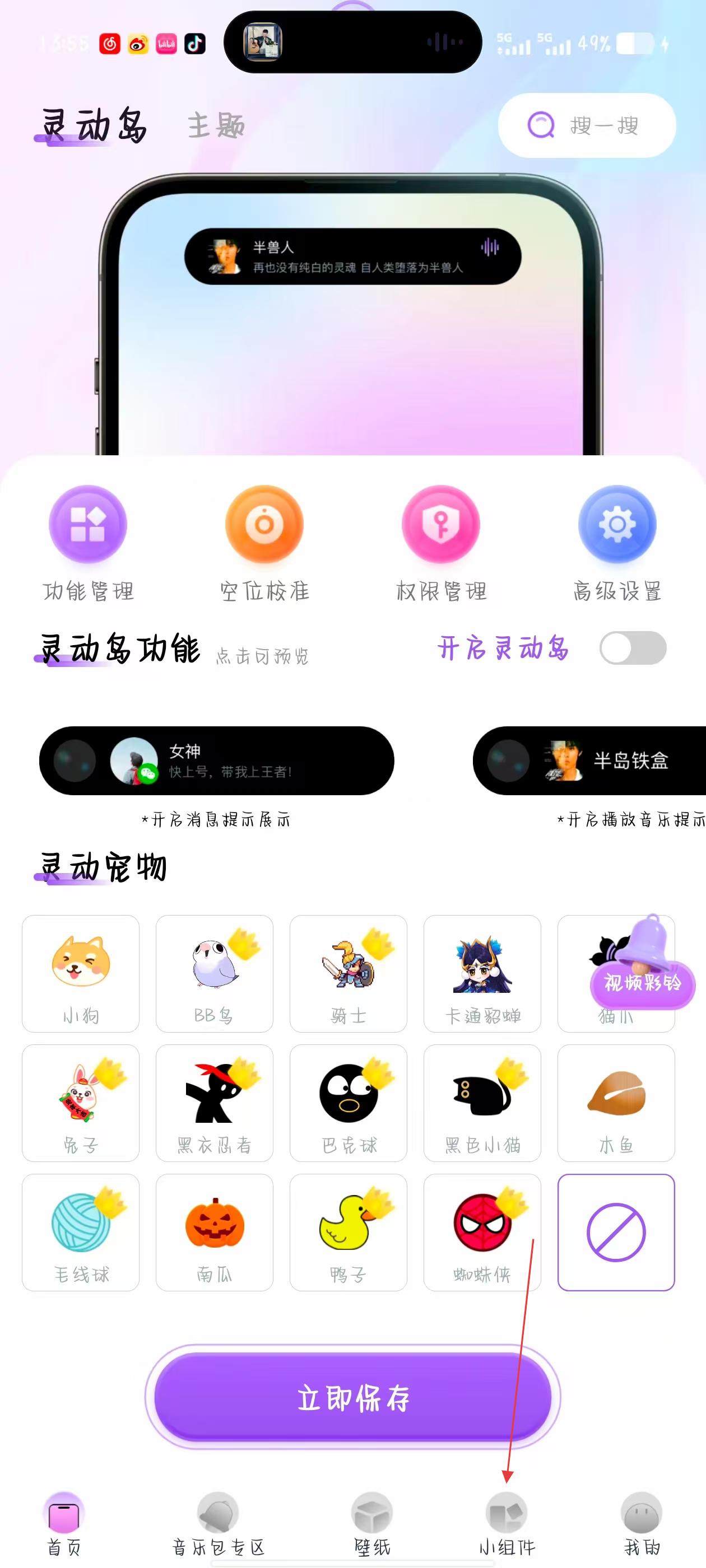Choose the 卡通貂蝉 pet
This screenshot has width=706, height=1568.
[x=482, y=973]
